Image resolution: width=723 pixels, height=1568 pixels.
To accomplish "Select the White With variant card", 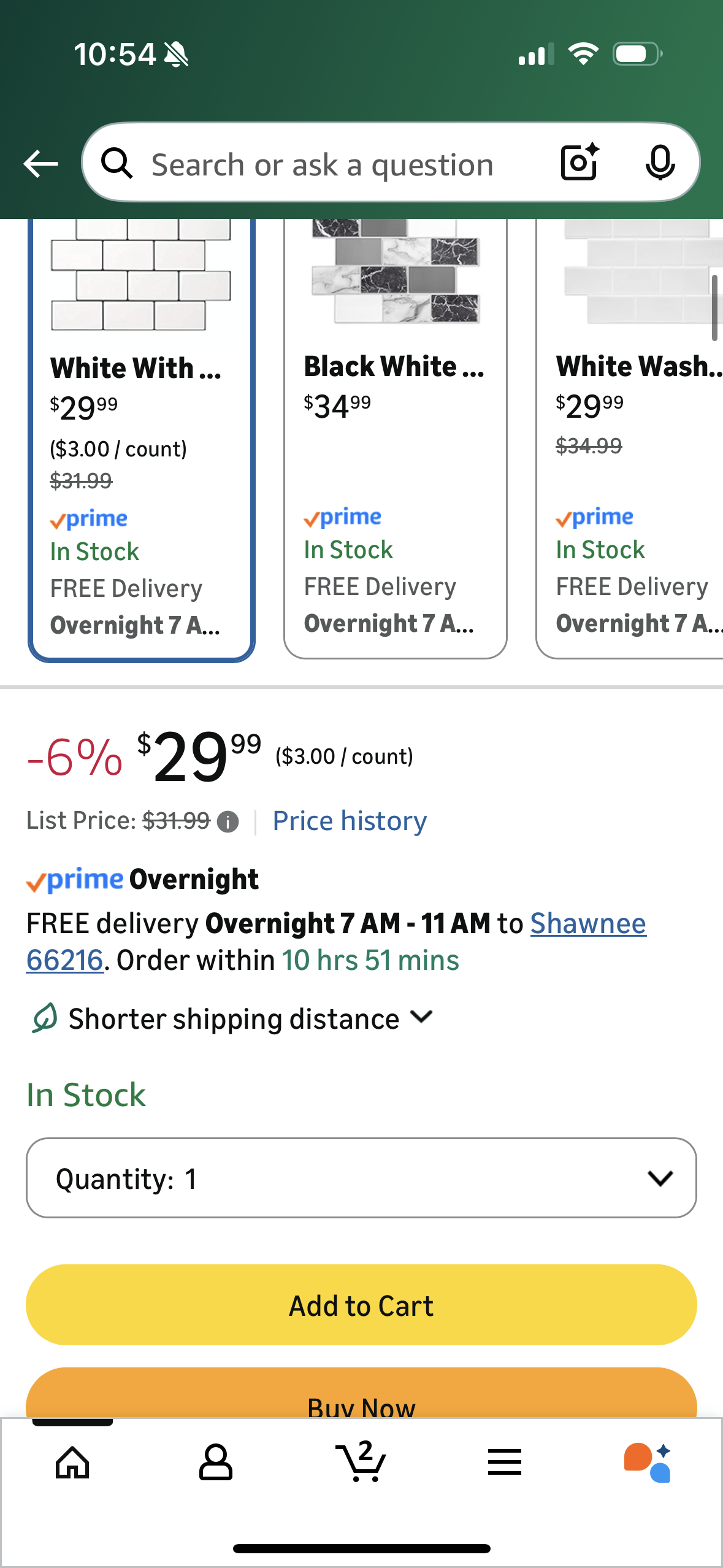I will coord(141,439).
